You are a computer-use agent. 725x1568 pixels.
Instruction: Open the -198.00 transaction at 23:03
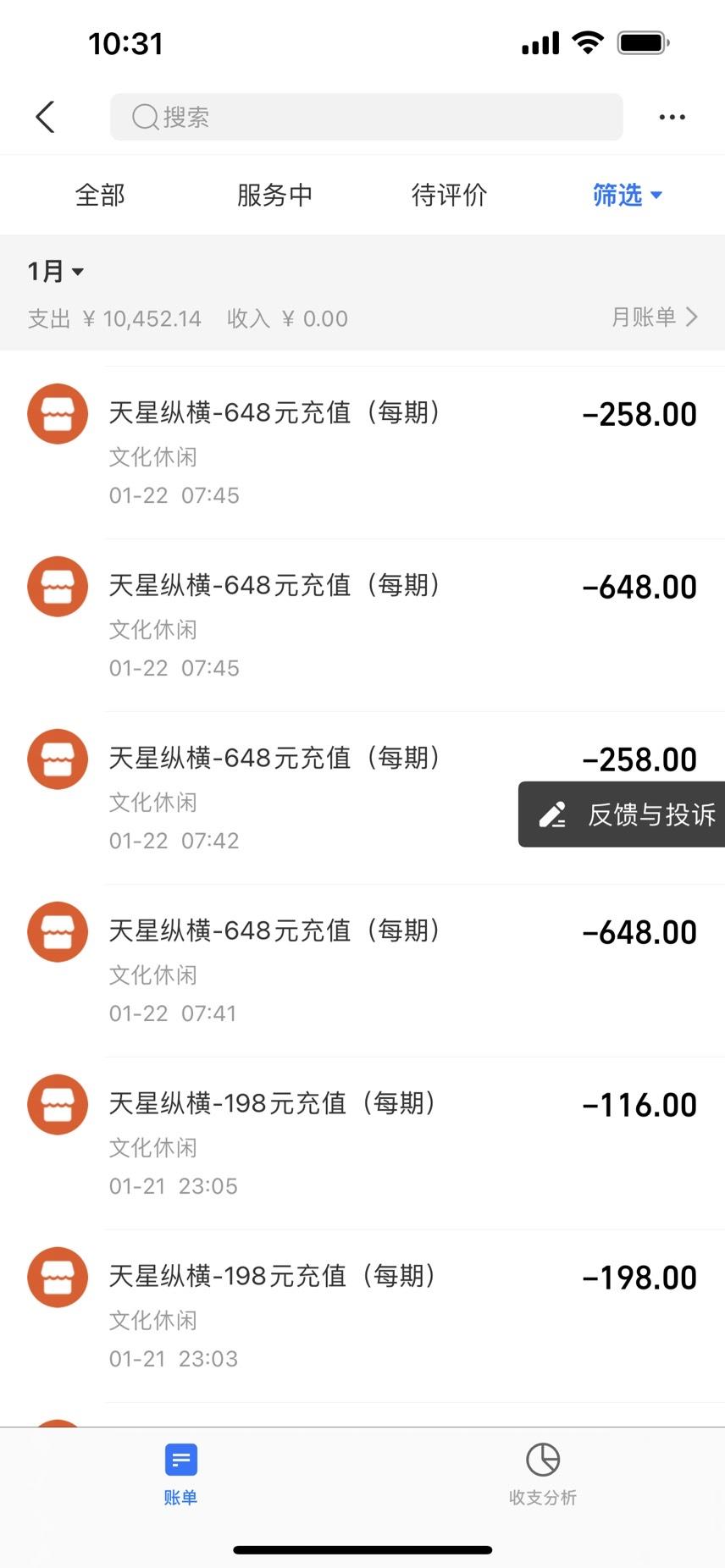pyautogui.click(x=362, y=1317)
